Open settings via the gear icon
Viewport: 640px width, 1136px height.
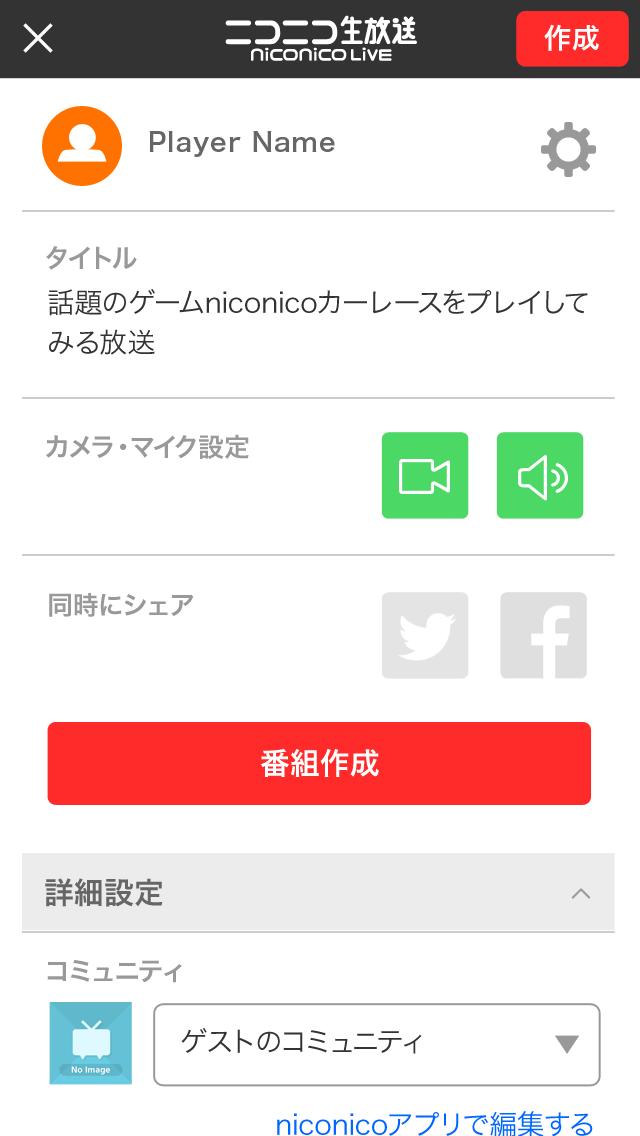point(568,151)
